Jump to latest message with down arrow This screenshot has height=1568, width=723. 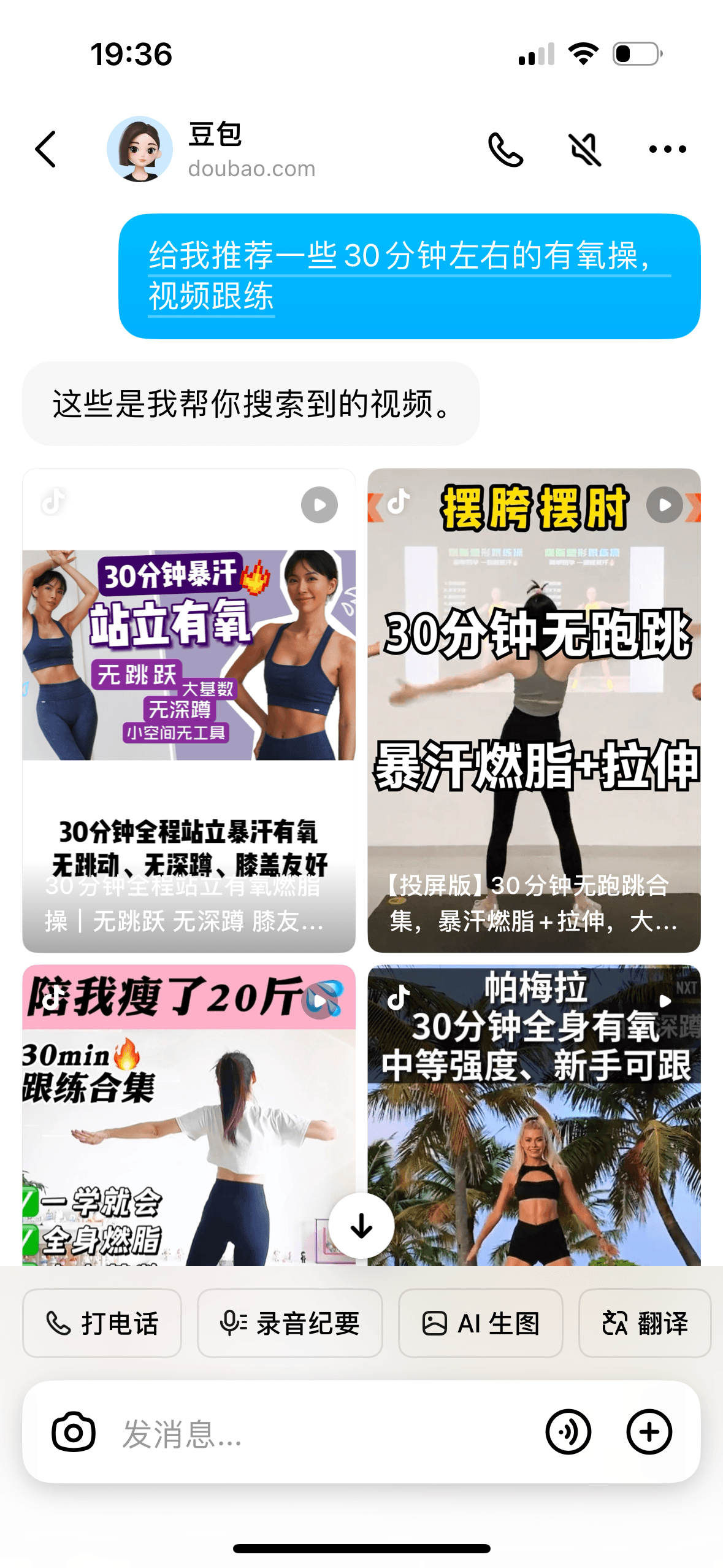tap(361, 1226)
